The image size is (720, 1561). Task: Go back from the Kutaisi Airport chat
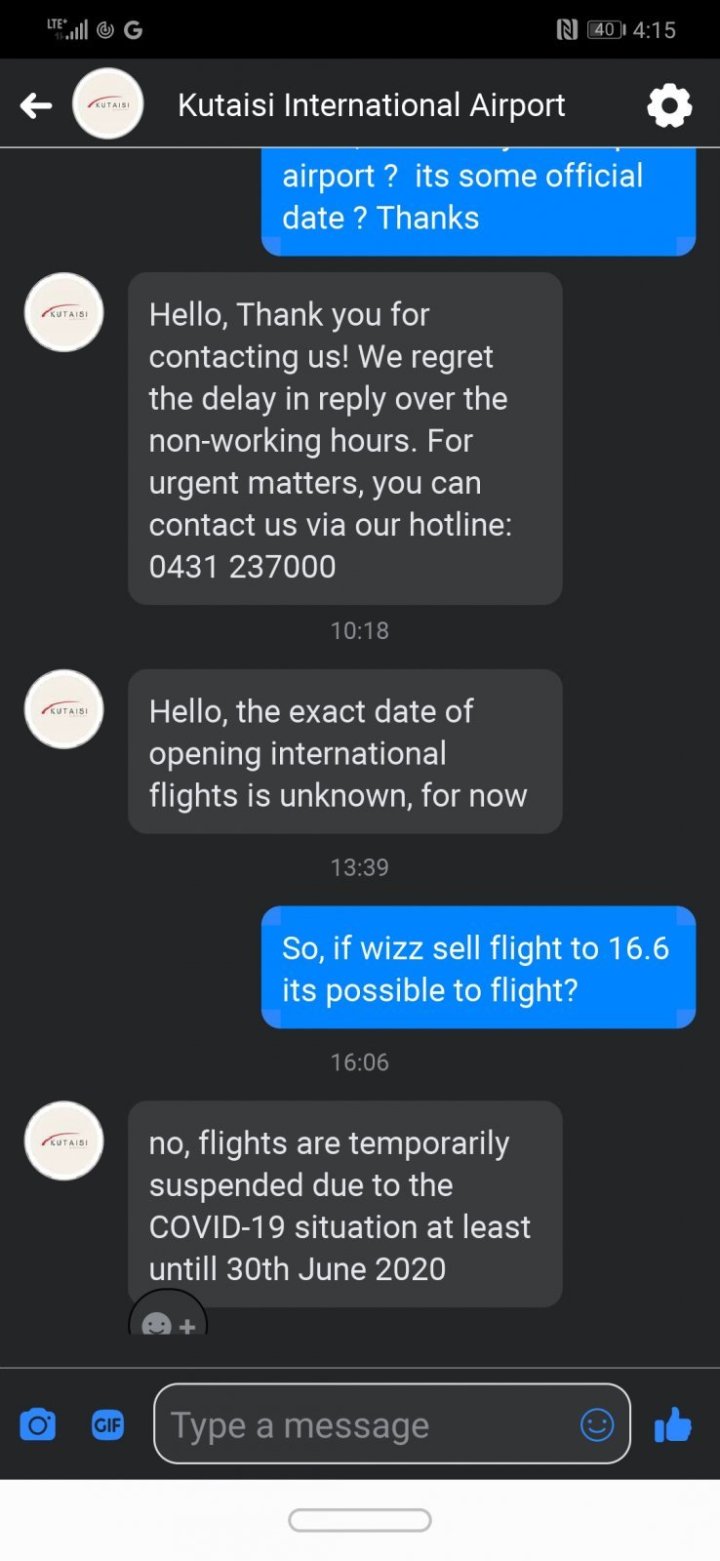coord(36,105)
